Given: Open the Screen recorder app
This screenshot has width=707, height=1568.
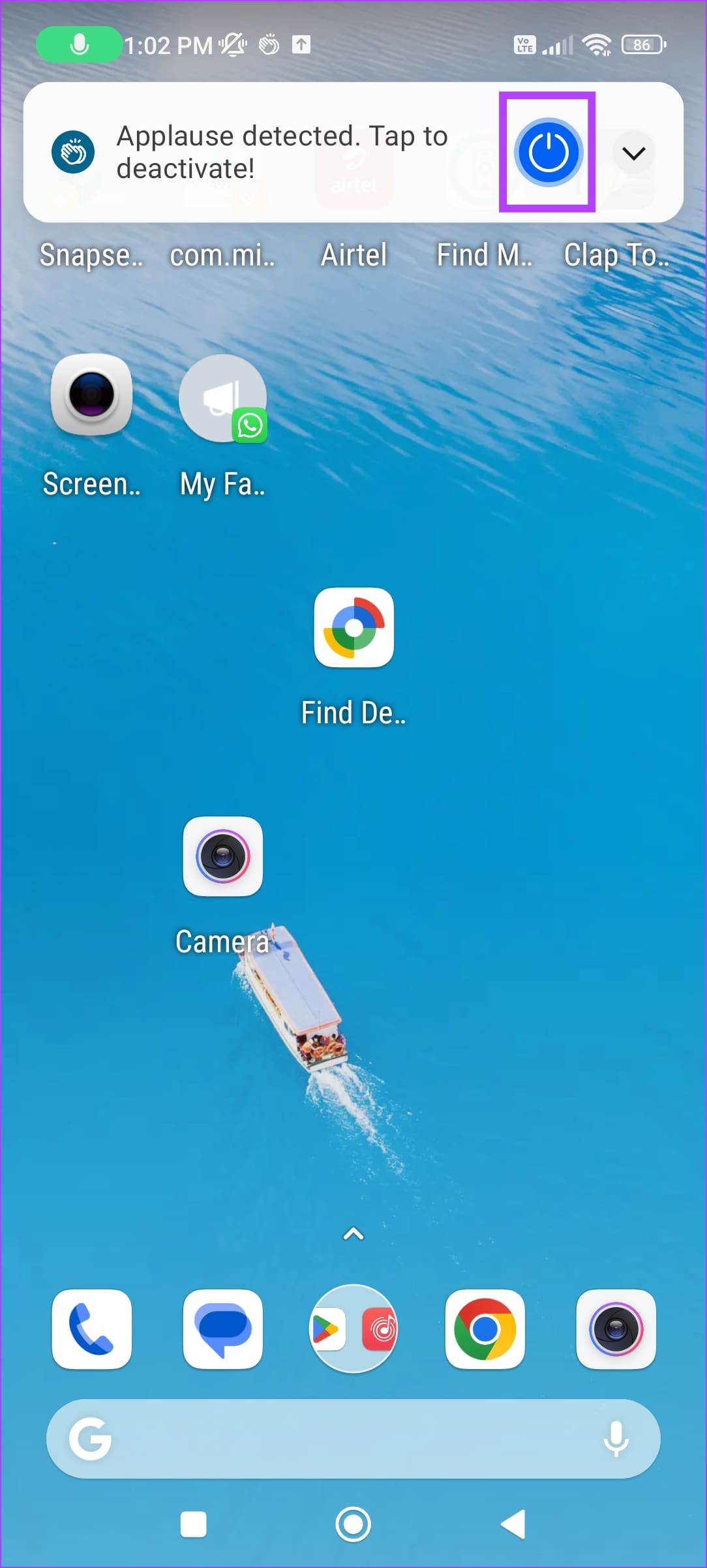Looking at the screenshot, I should tap(92, 395).
